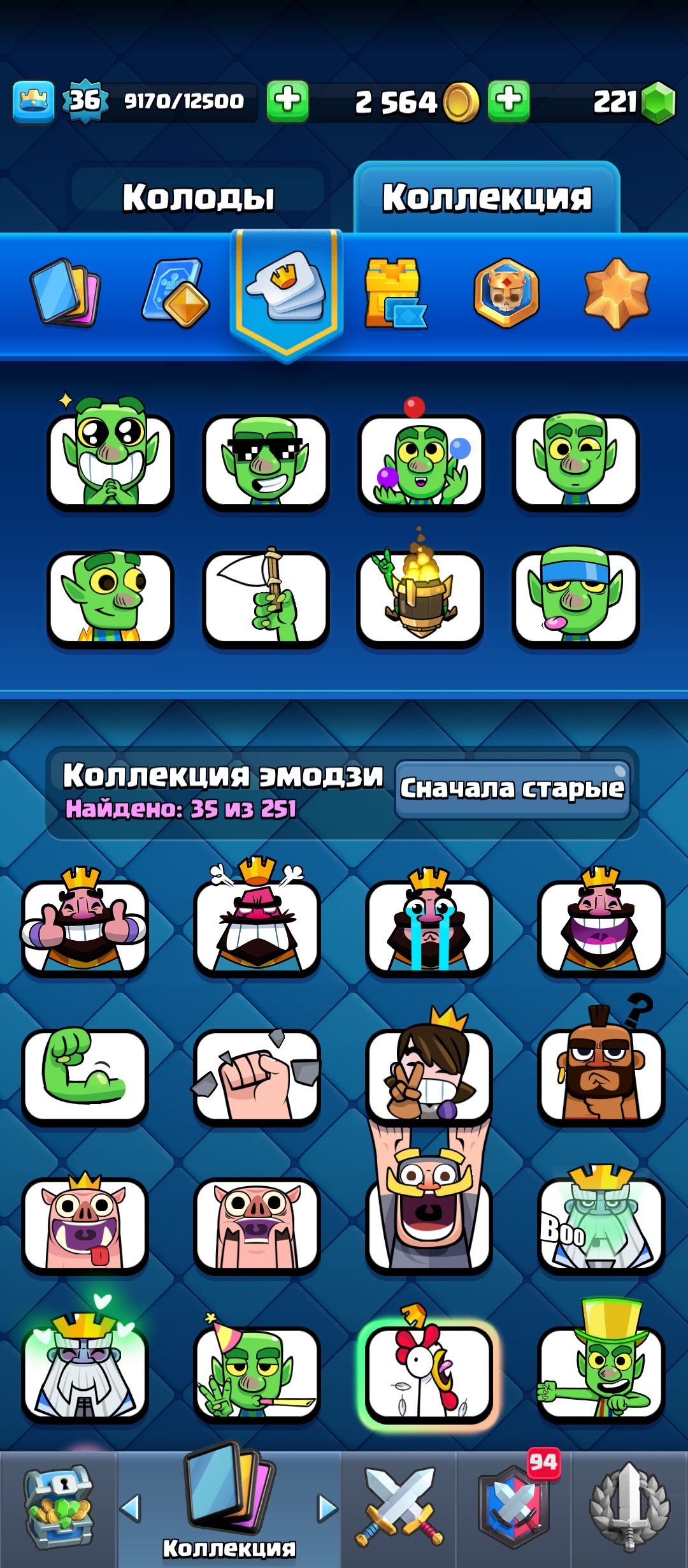Add gems with the green plus button
This screenshot has width=688, height=1568.
(x=508, y=101)
